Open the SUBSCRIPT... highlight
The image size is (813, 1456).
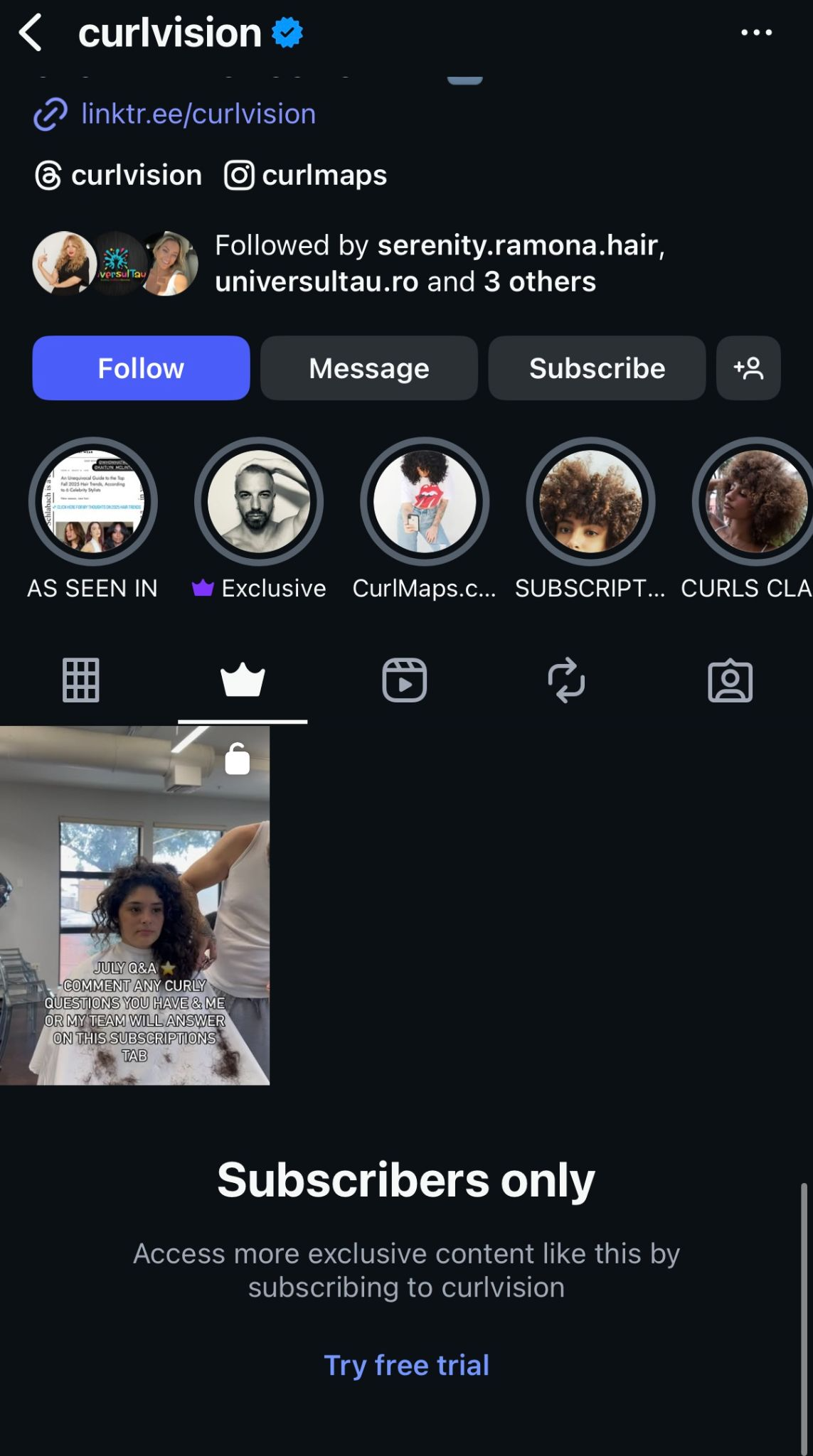click(x=590, y=502)
